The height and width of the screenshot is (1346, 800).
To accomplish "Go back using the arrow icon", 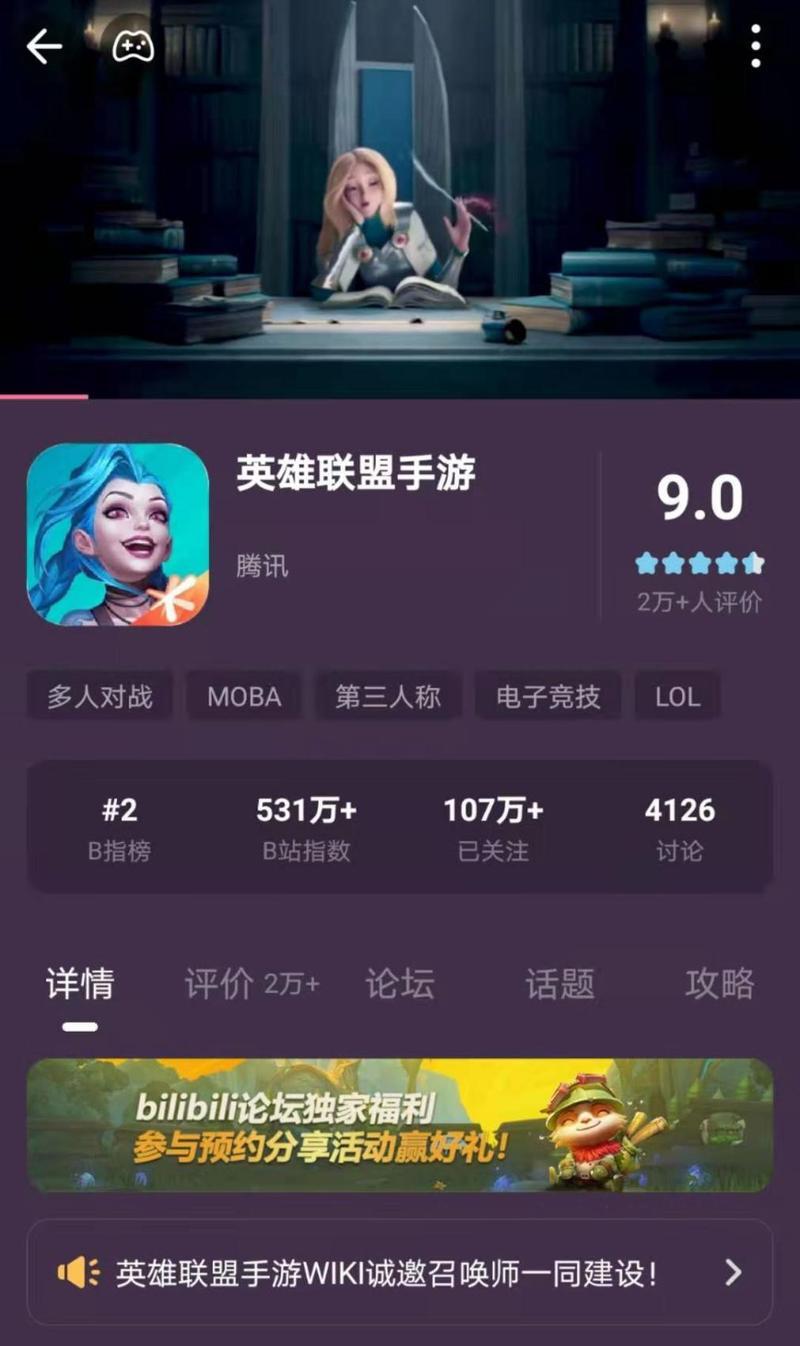I will [44, 46].
